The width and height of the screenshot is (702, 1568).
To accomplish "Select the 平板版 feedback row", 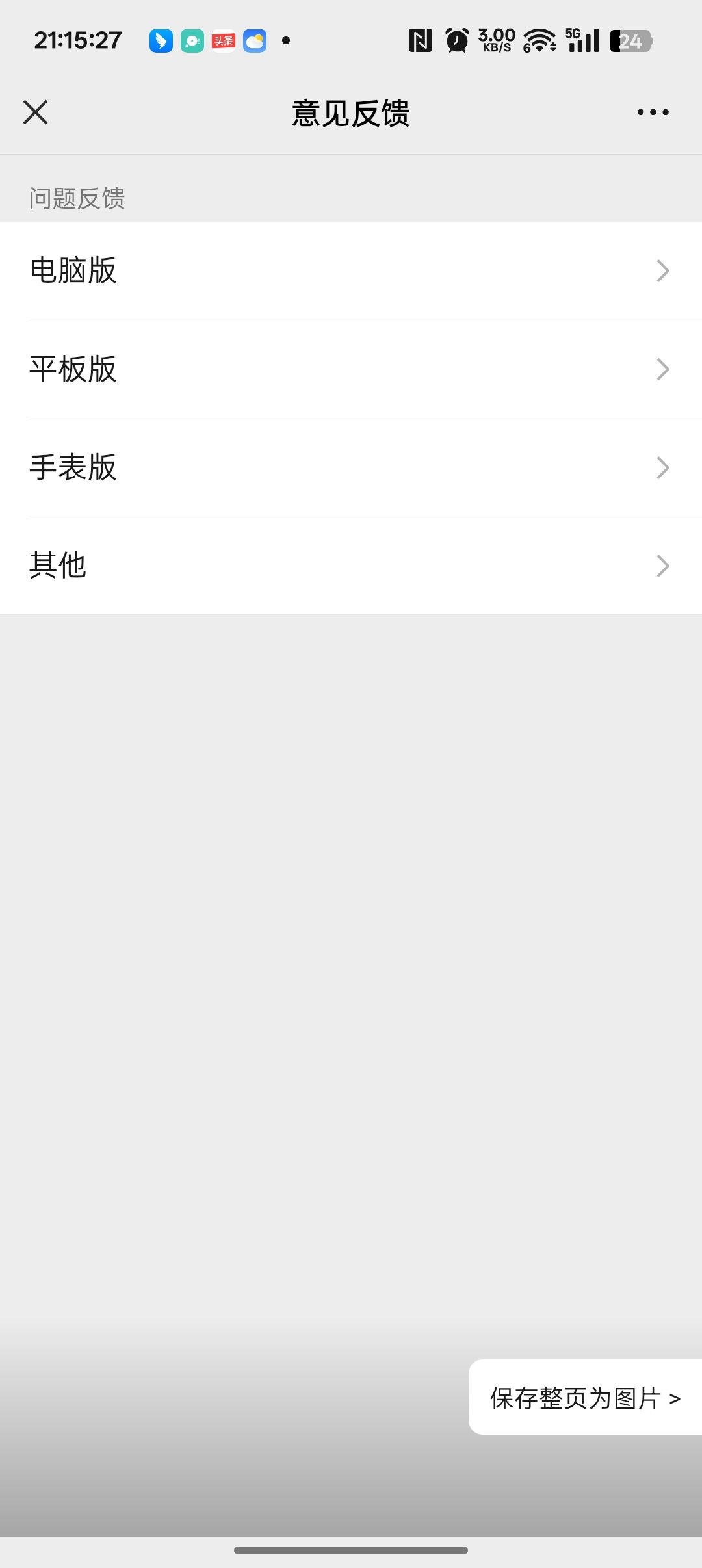I will (x=351, y=369).
